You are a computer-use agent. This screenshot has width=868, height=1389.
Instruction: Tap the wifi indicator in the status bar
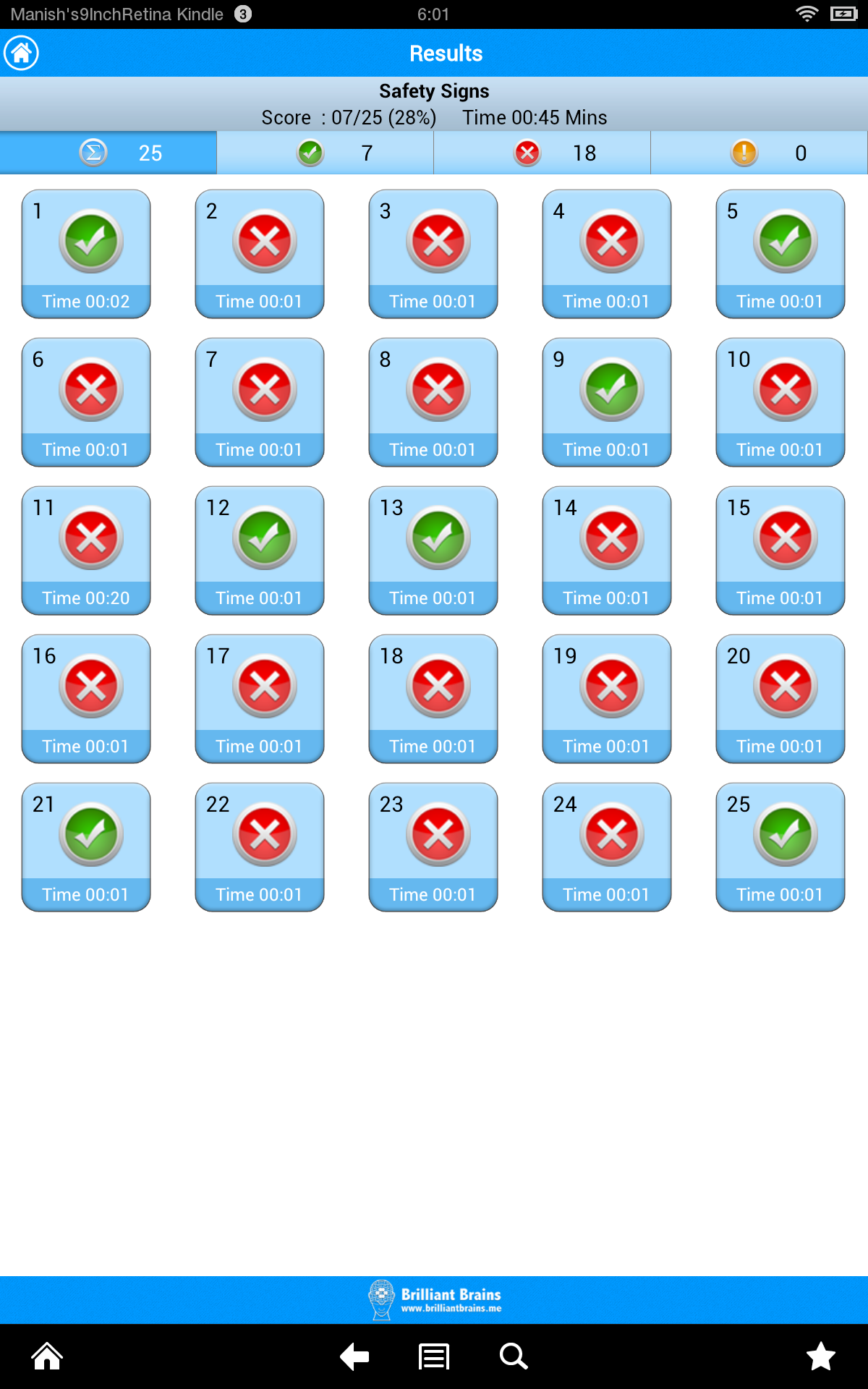808,13
